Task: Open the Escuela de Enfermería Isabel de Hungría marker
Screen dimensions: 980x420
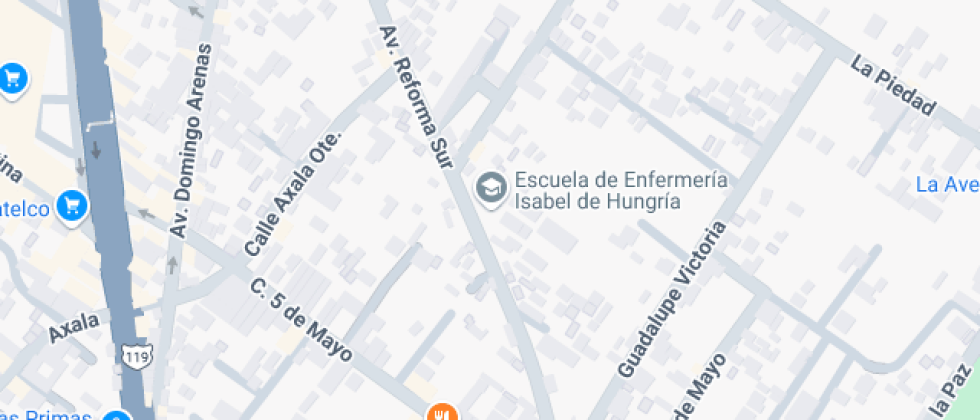Action: (491, 188)
